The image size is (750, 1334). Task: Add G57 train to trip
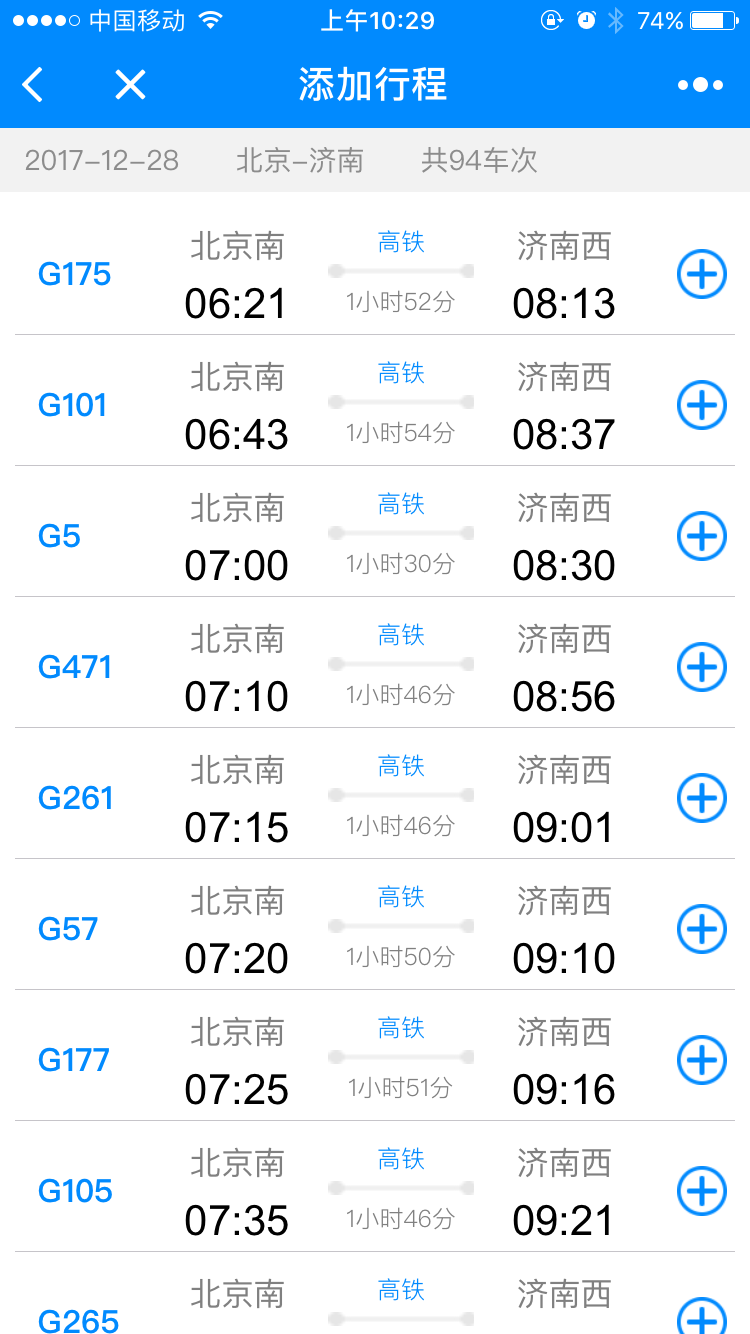point(702,929)
